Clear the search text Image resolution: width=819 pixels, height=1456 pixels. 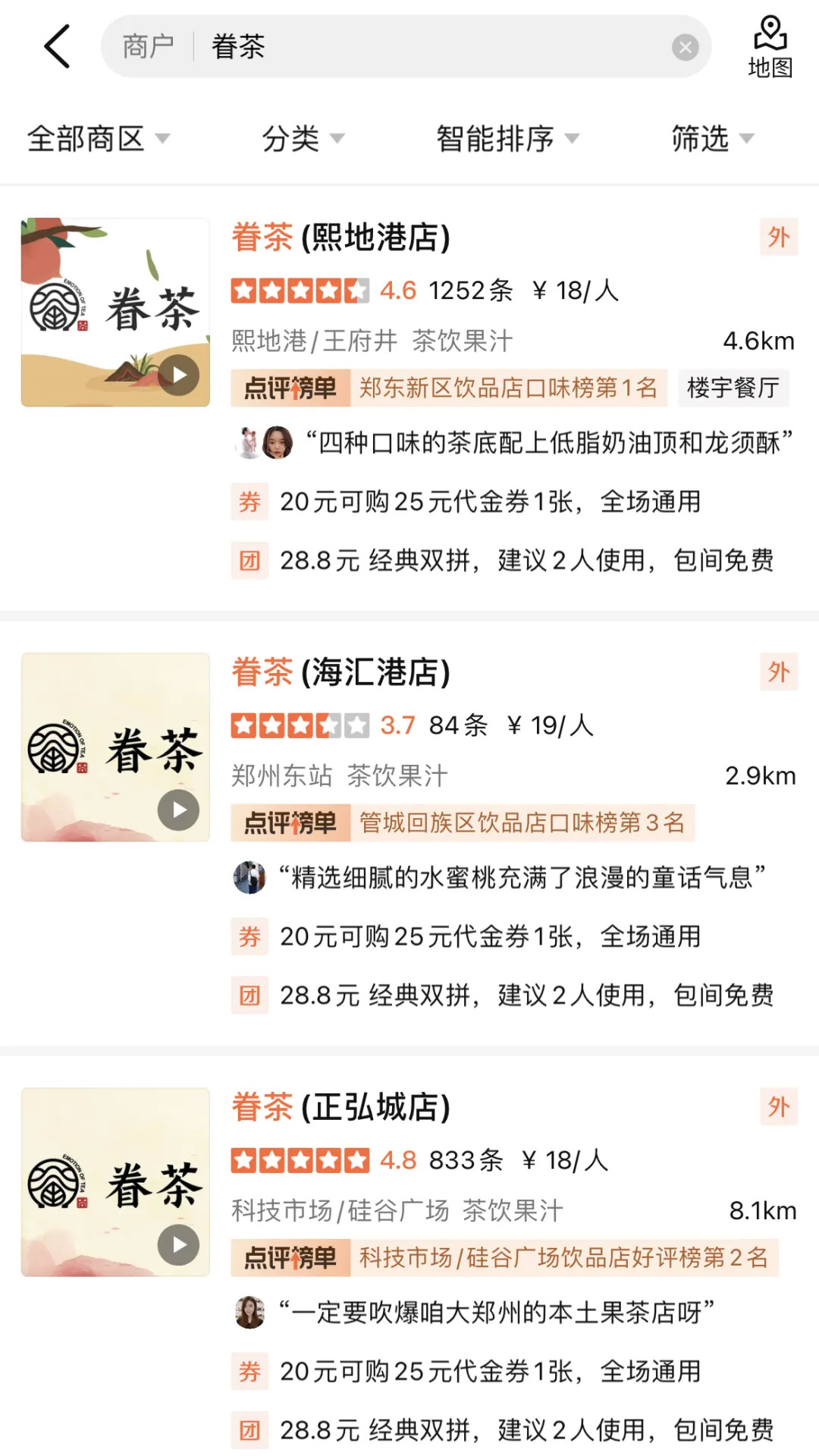685,48
